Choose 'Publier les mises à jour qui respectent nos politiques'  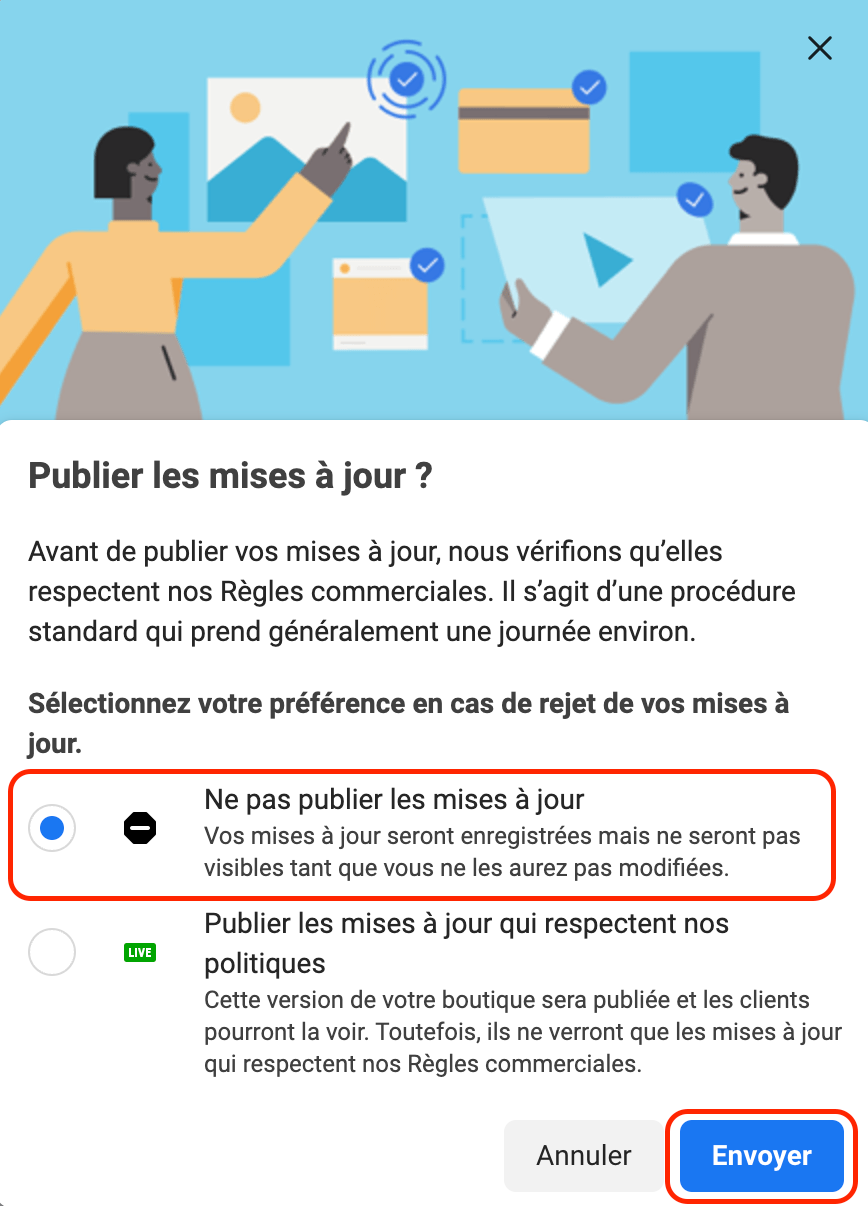pyautogui.click(x=52, y=952)
